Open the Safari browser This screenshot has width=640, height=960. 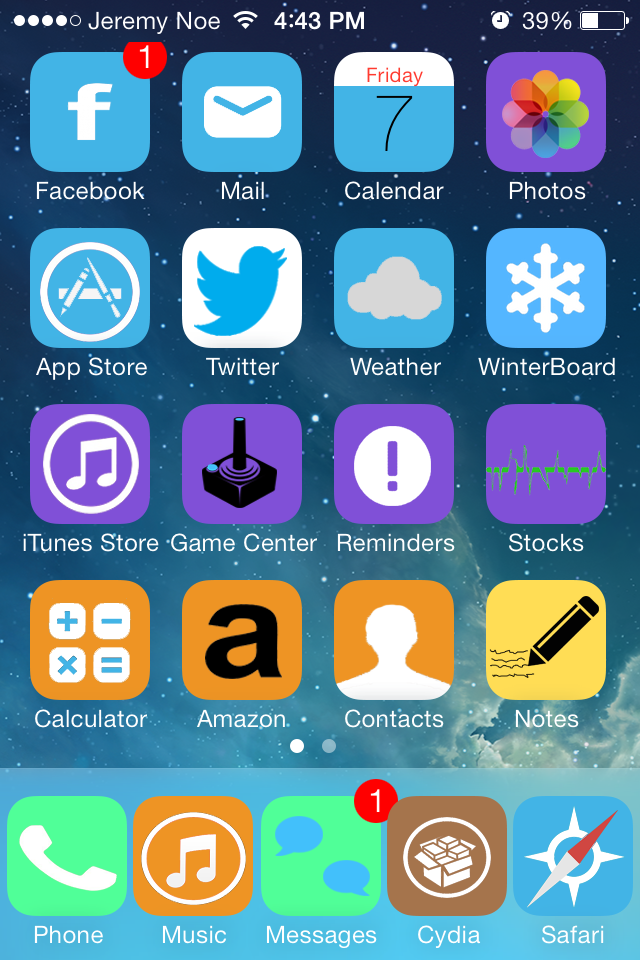[573, 856]
